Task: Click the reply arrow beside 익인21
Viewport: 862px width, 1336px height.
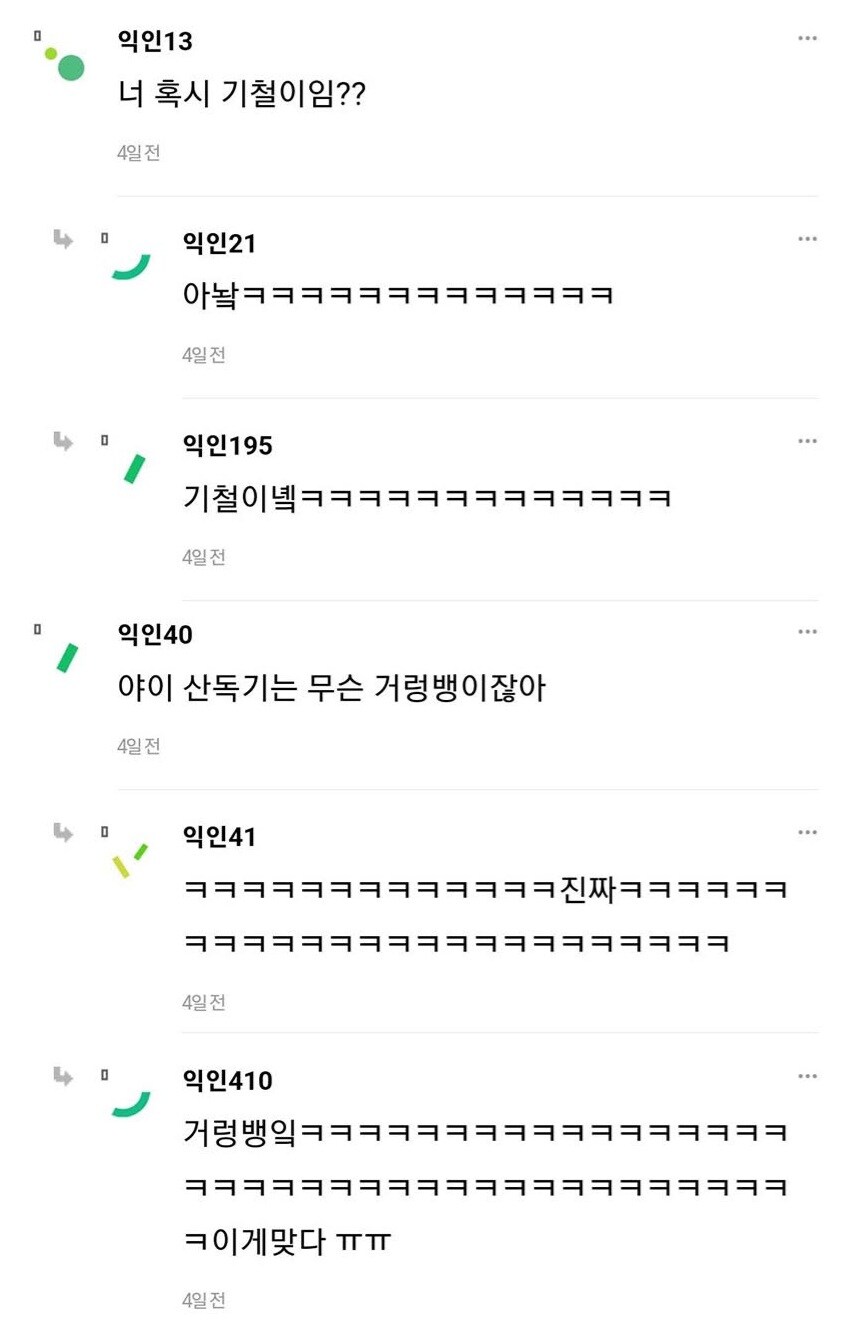Action: (63, 239)
